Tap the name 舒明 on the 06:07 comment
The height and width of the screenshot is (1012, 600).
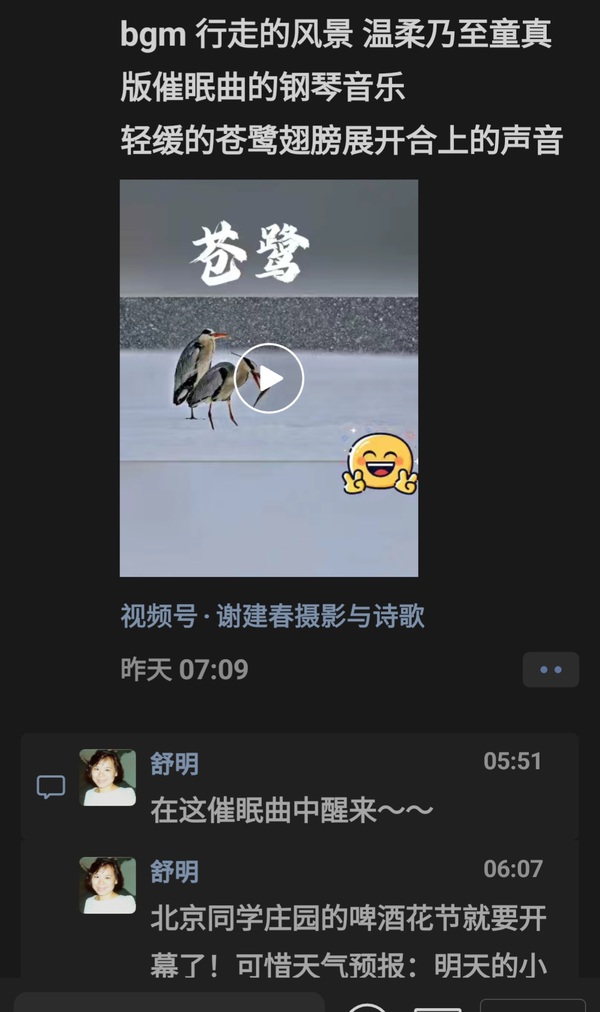[175, 871]
